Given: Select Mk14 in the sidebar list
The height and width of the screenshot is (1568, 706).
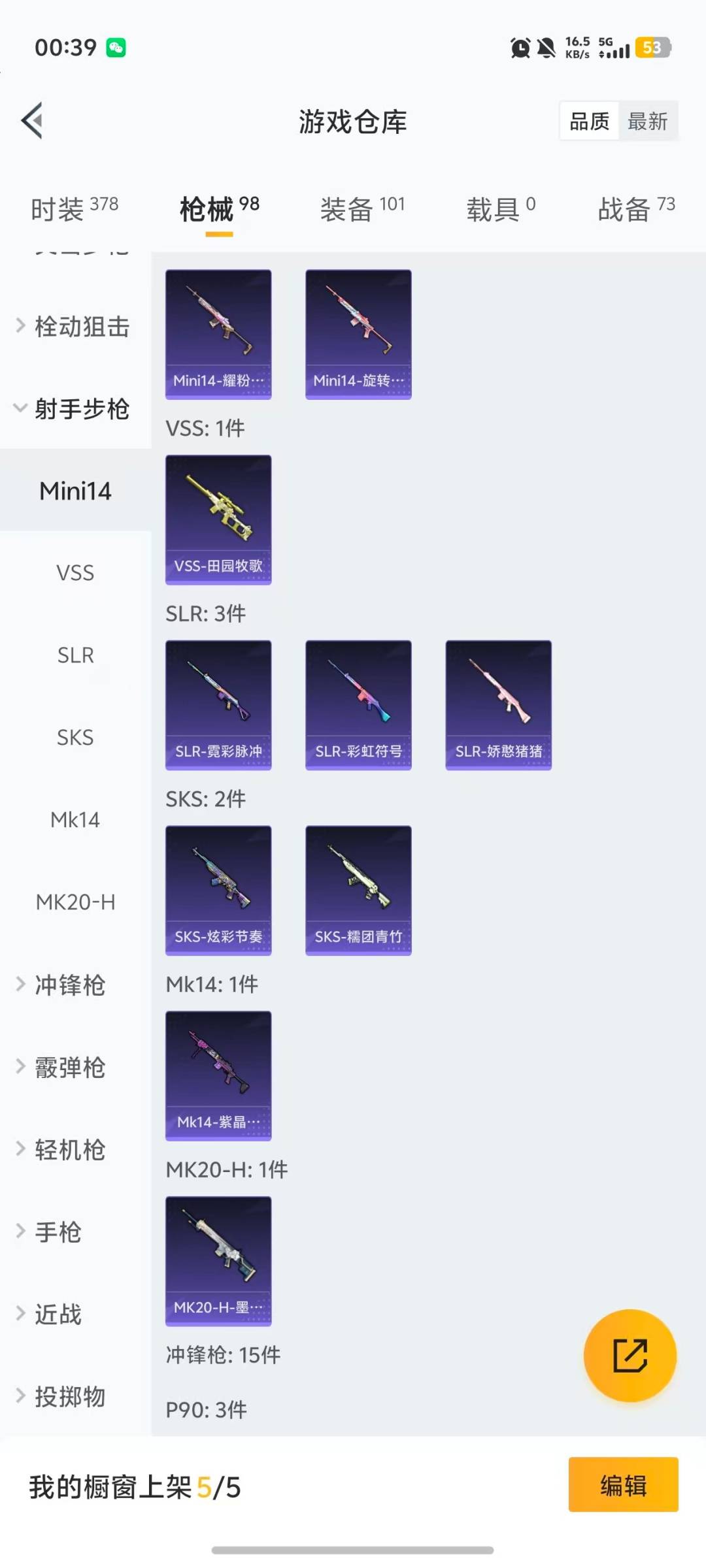Looking at the screenshot, I should point(73,820).
